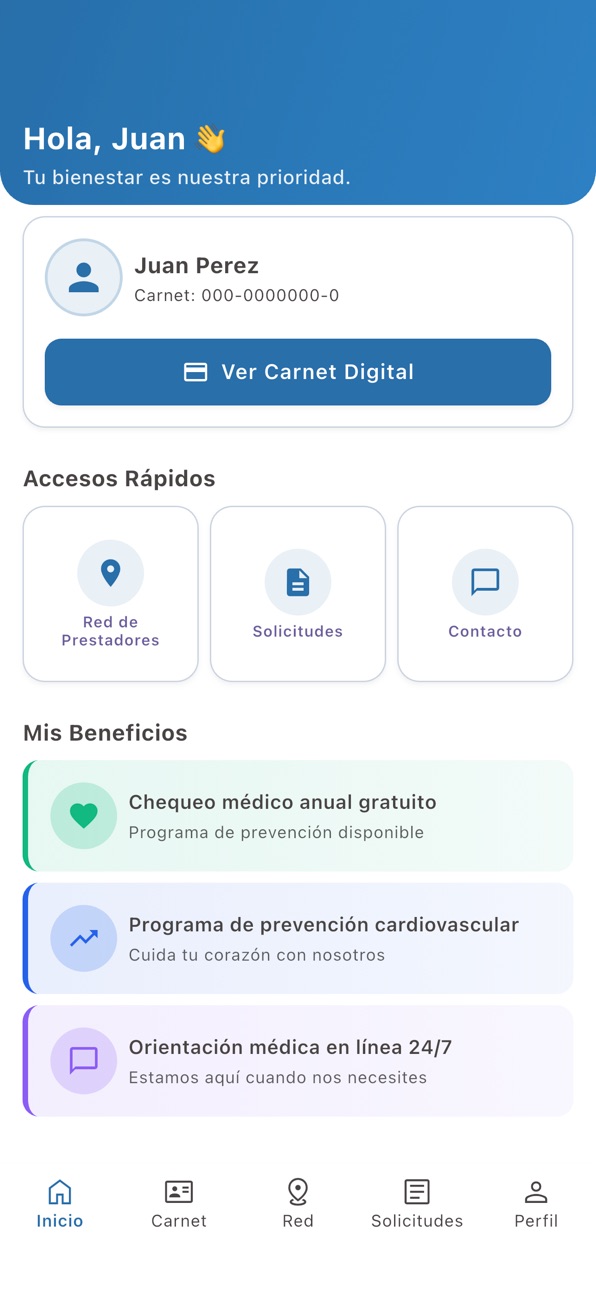View the Chequeo médico anual gratuito benefit
596x1290 pixels.
coord(298,816)
